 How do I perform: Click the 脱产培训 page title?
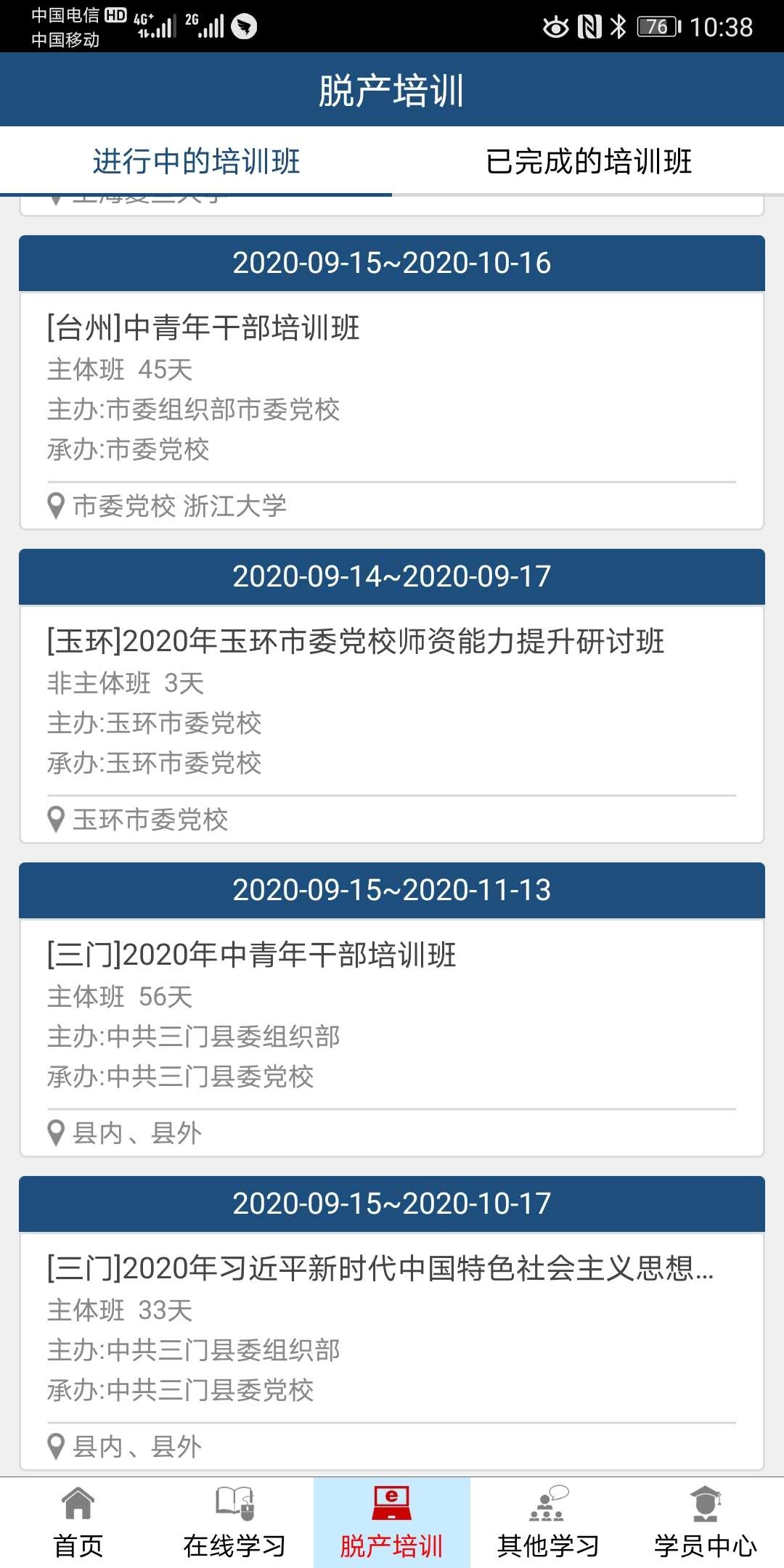pos(392,89)
